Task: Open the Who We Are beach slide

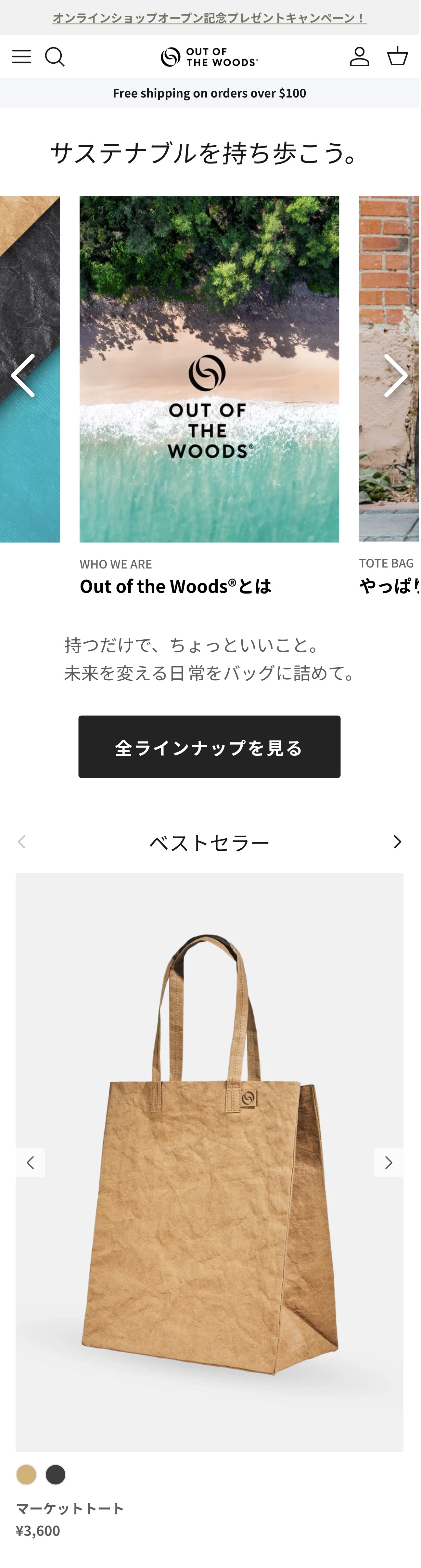Action: (x=209, y=369)
